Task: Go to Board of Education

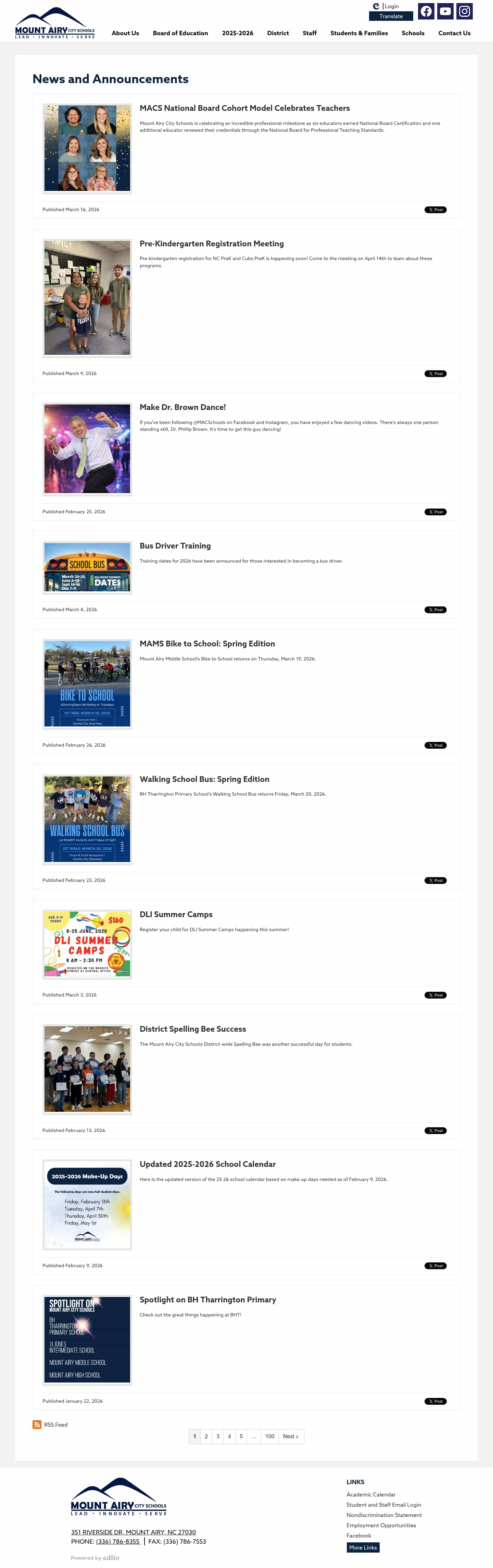Action: (x=180, y=33)
